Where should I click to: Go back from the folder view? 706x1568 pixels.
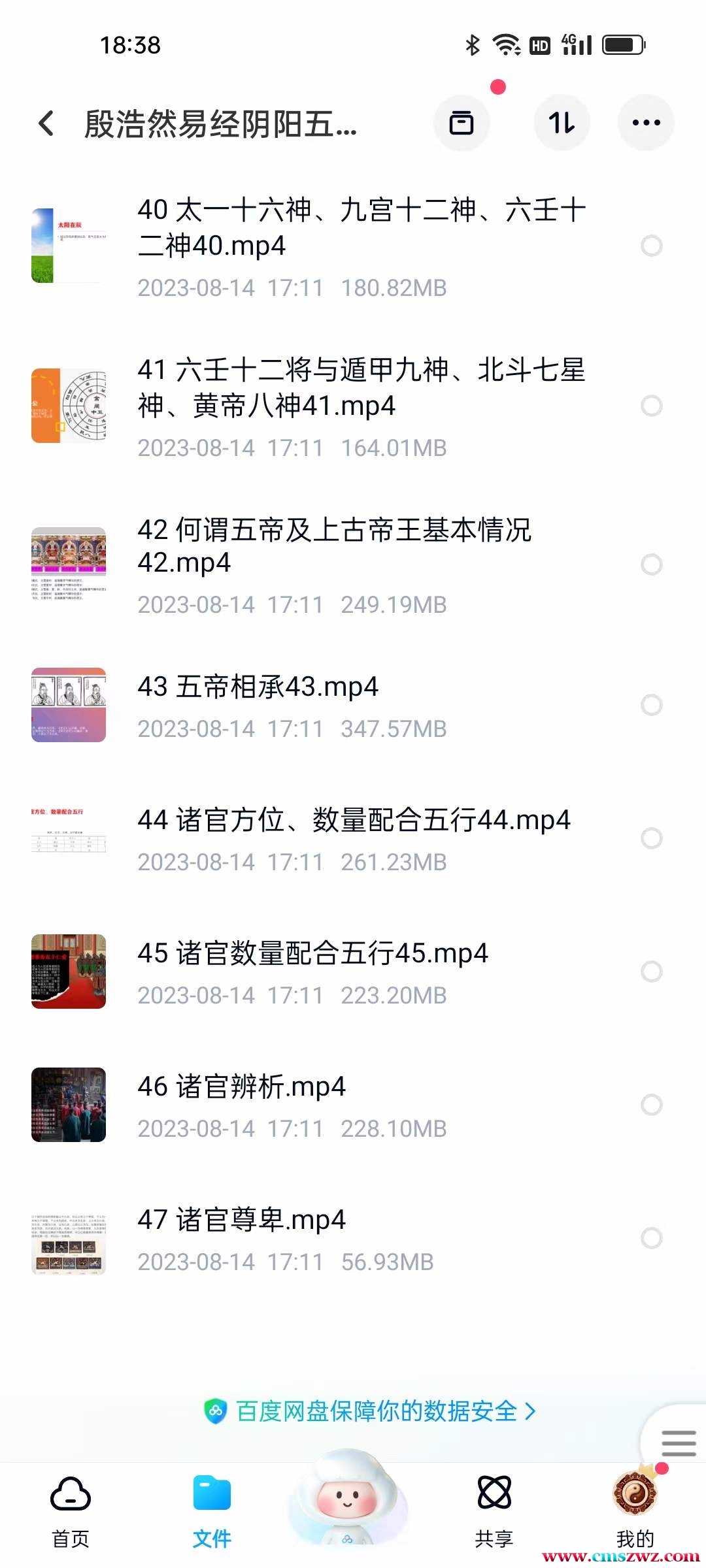[46, 123]
